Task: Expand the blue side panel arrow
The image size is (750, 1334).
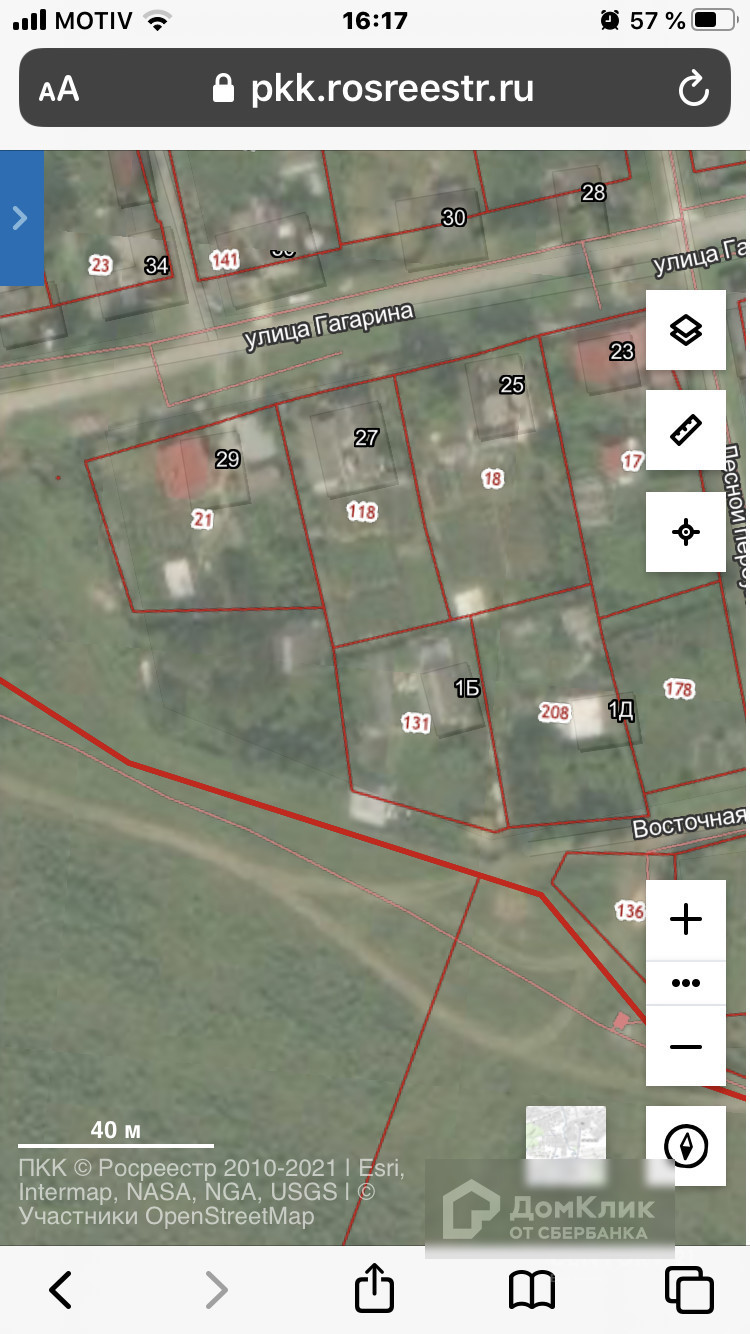Action: click(20, 218)
